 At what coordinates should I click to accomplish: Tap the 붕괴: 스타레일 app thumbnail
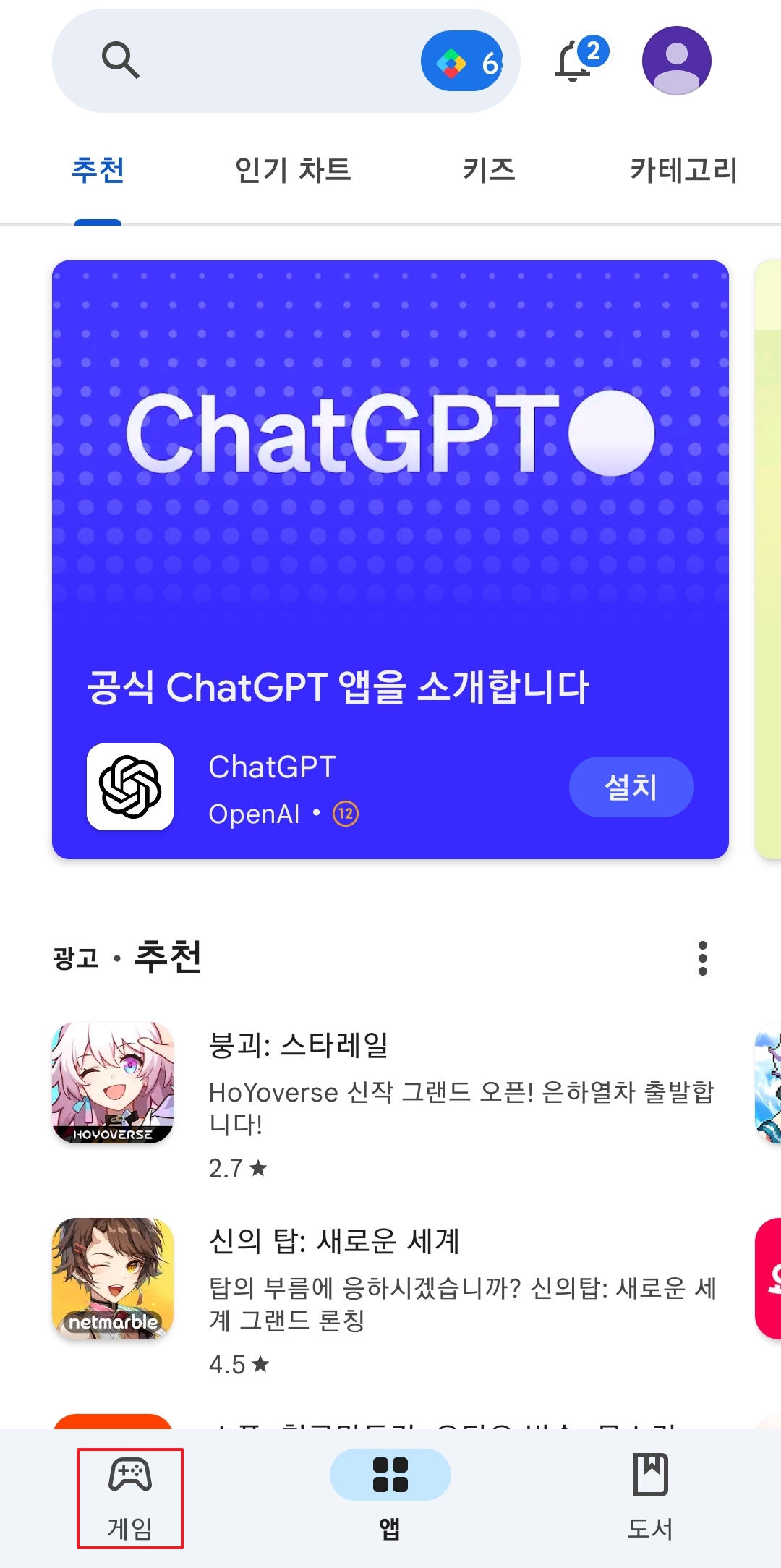(x=112, y=1083)
